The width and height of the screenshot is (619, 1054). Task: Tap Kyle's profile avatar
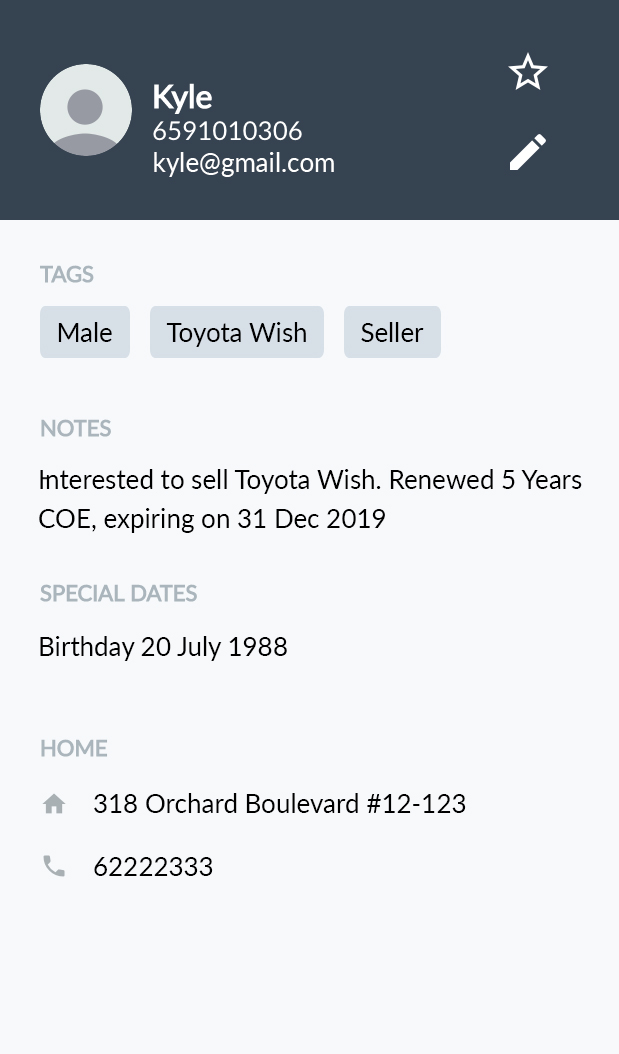[x=86, y=110]
